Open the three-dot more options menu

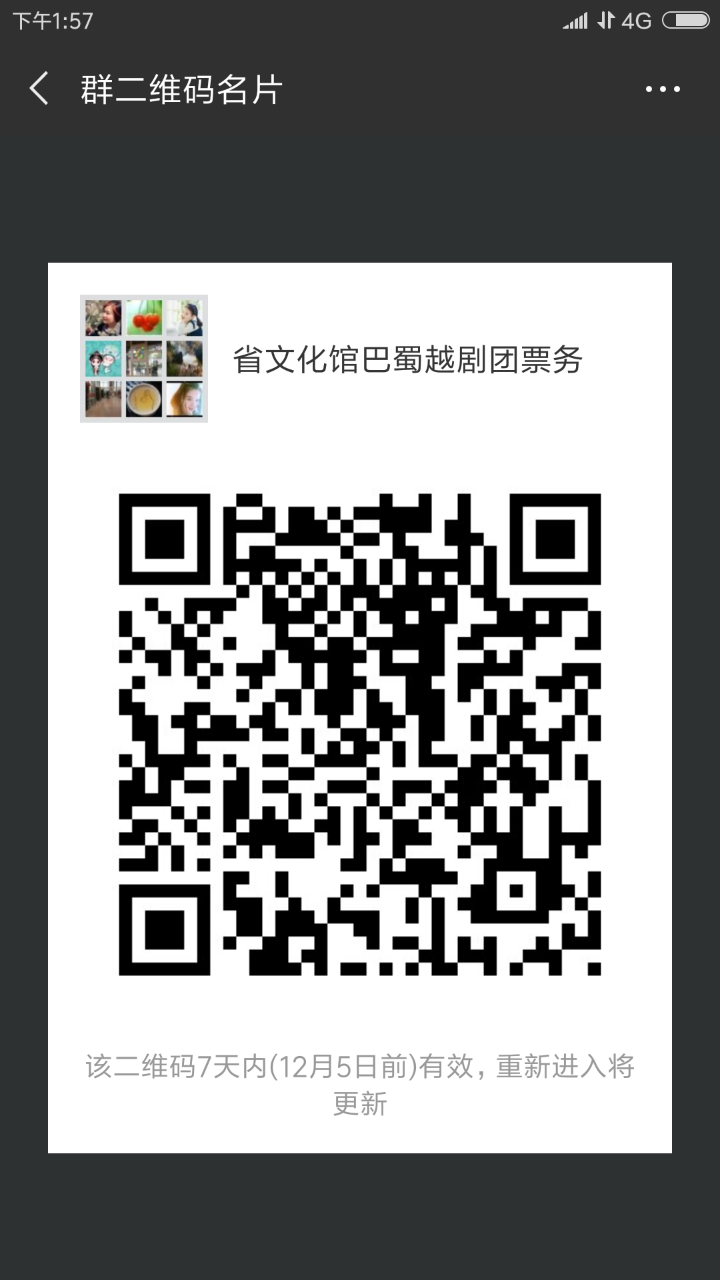(x=662, y=89)
